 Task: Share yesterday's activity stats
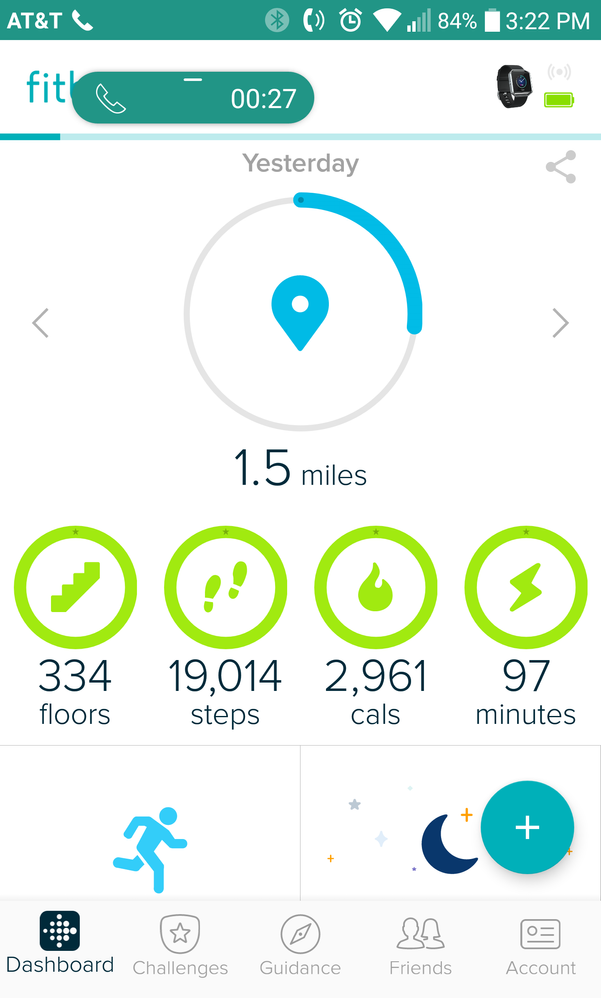click(x=560, y=168)
